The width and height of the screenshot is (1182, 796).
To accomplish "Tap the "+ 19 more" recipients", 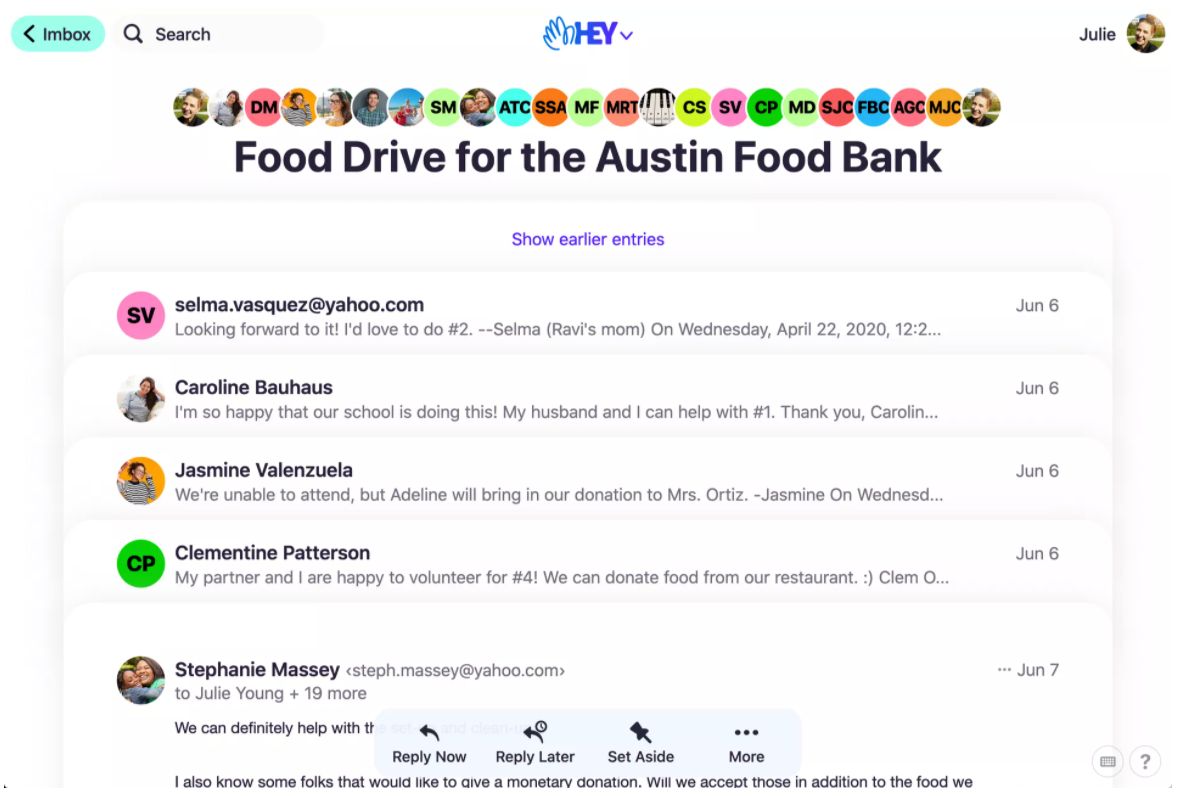I will [x=328, y=693].
